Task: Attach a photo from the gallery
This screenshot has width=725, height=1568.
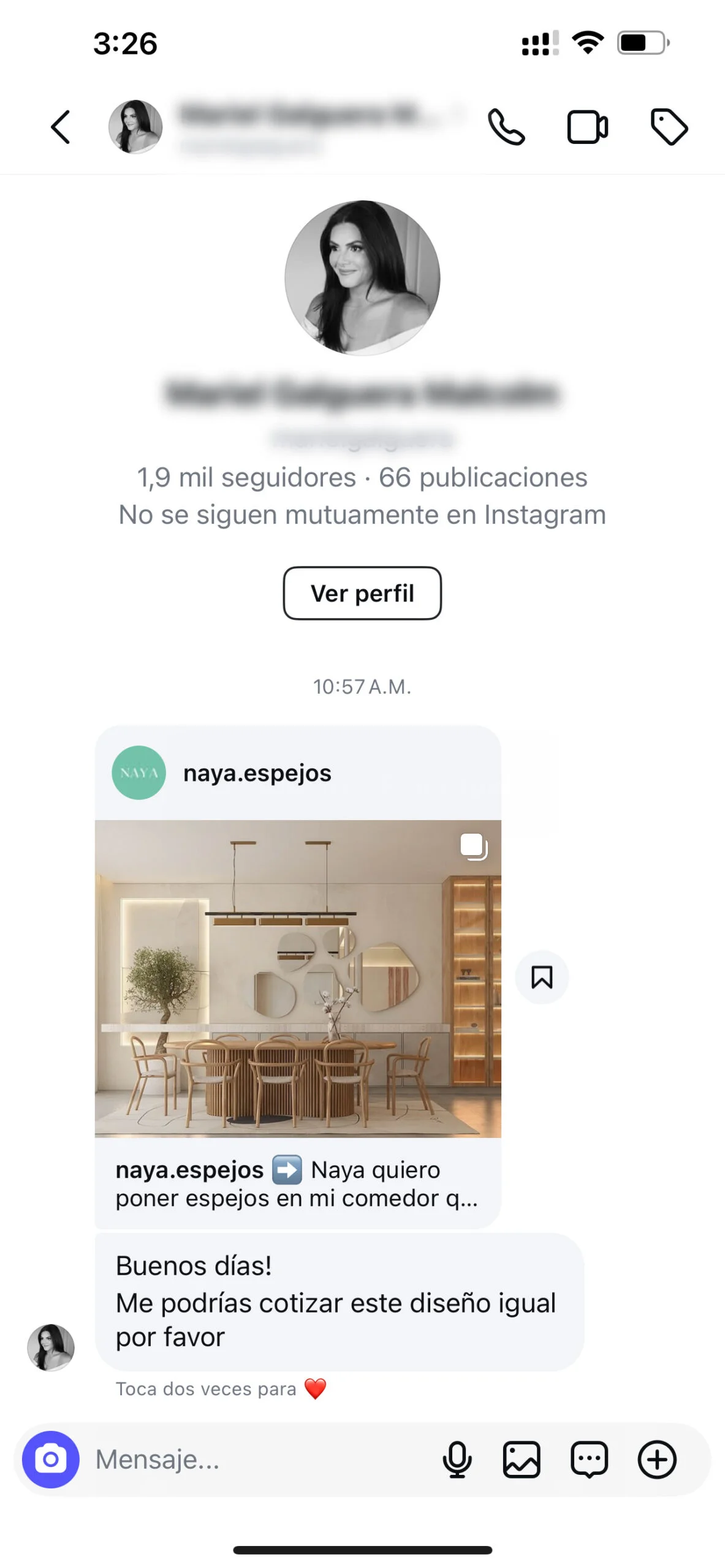Action: 522,1459
